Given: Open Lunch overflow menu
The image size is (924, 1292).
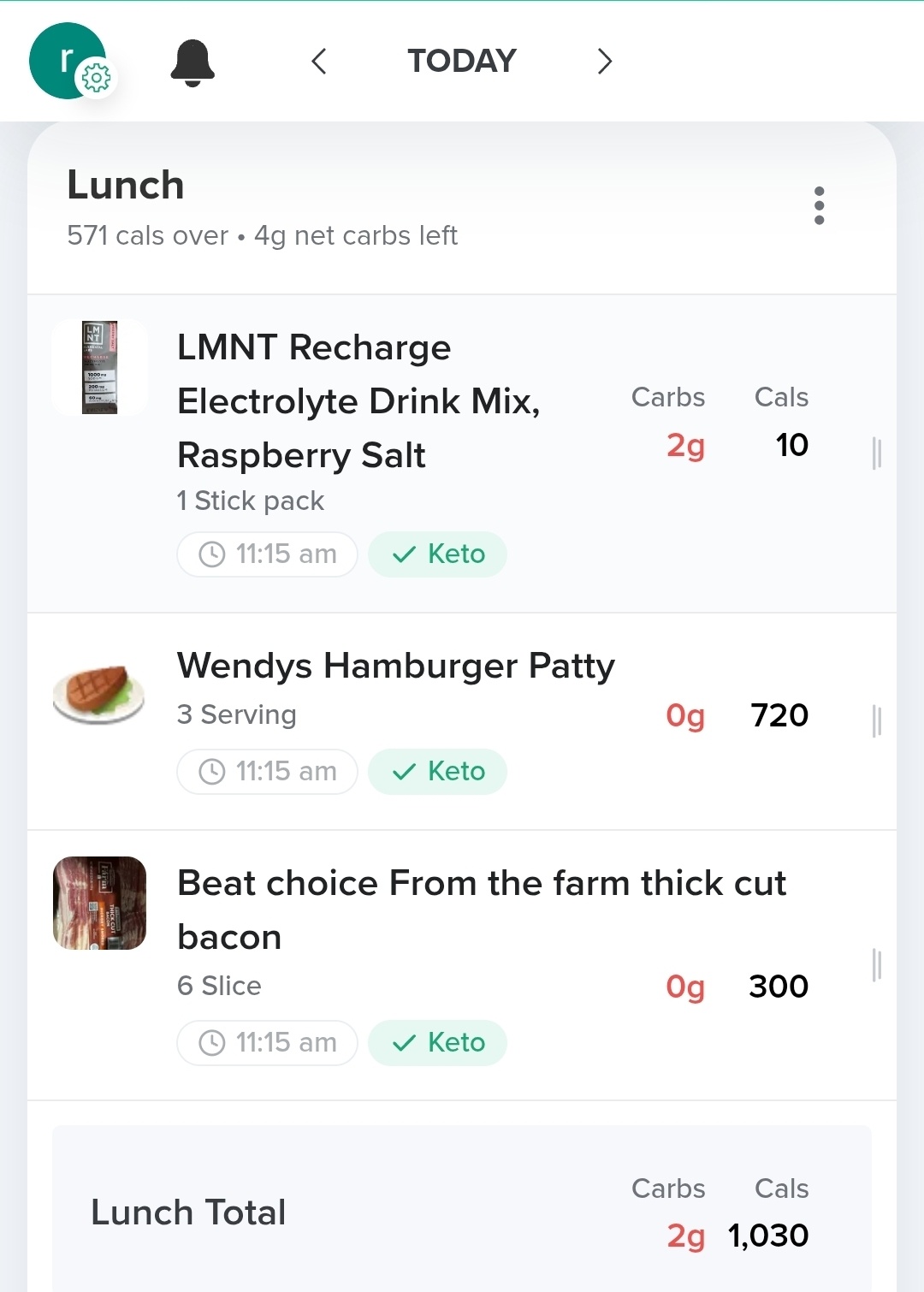Looking at the screenshot, I should point(819,205).
